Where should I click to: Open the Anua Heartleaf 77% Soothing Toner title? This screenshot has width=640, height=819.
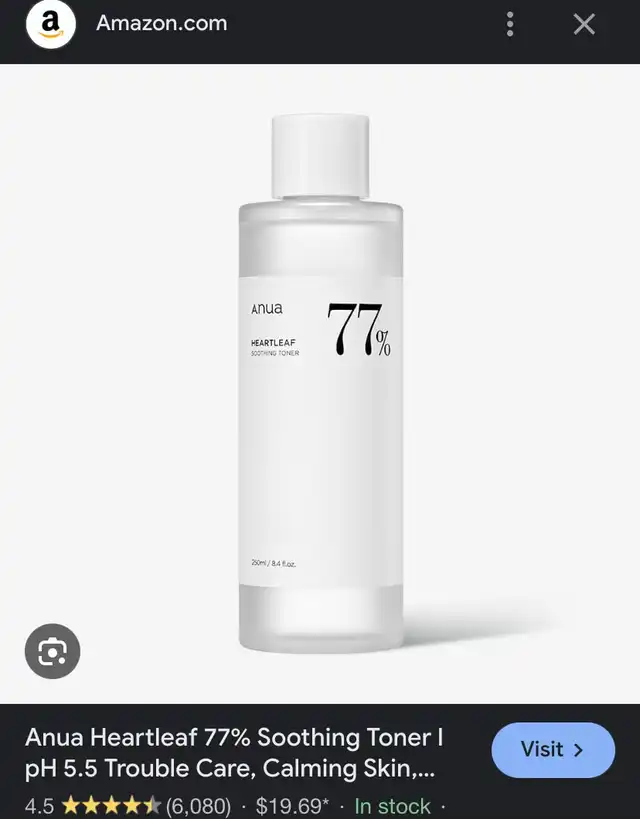[x=235, y=753]
